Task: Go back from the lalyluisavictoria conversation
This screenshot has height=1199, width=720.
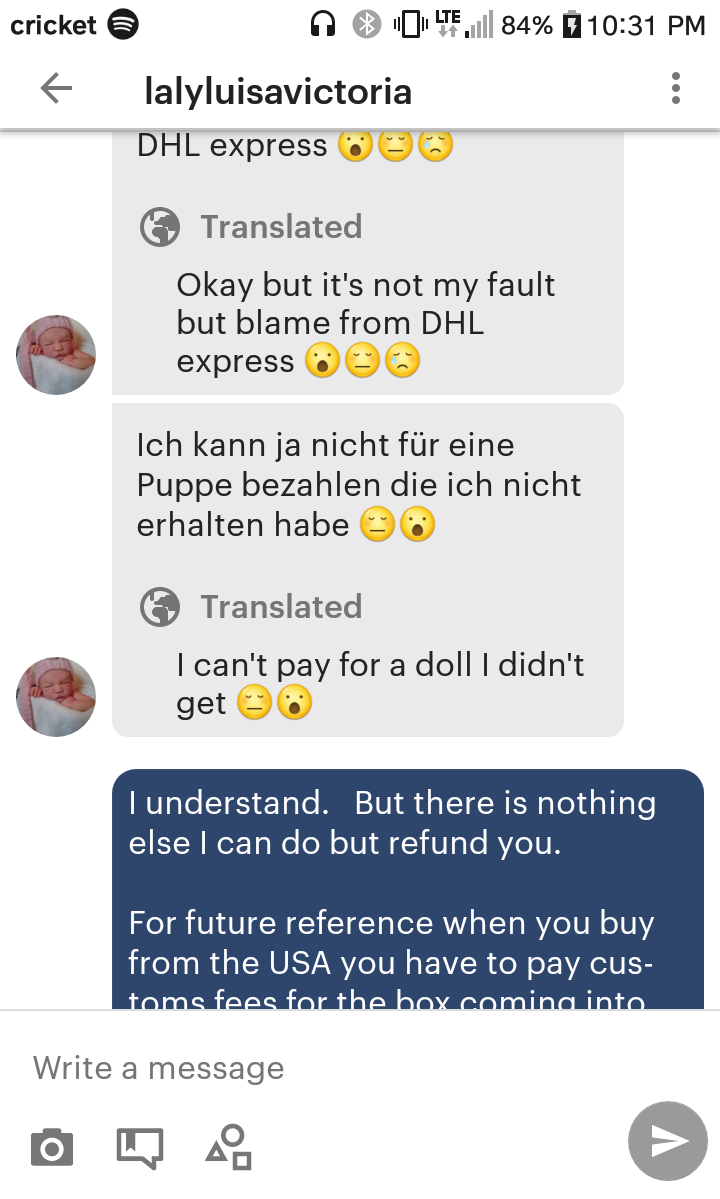Action: pos(56,89)
